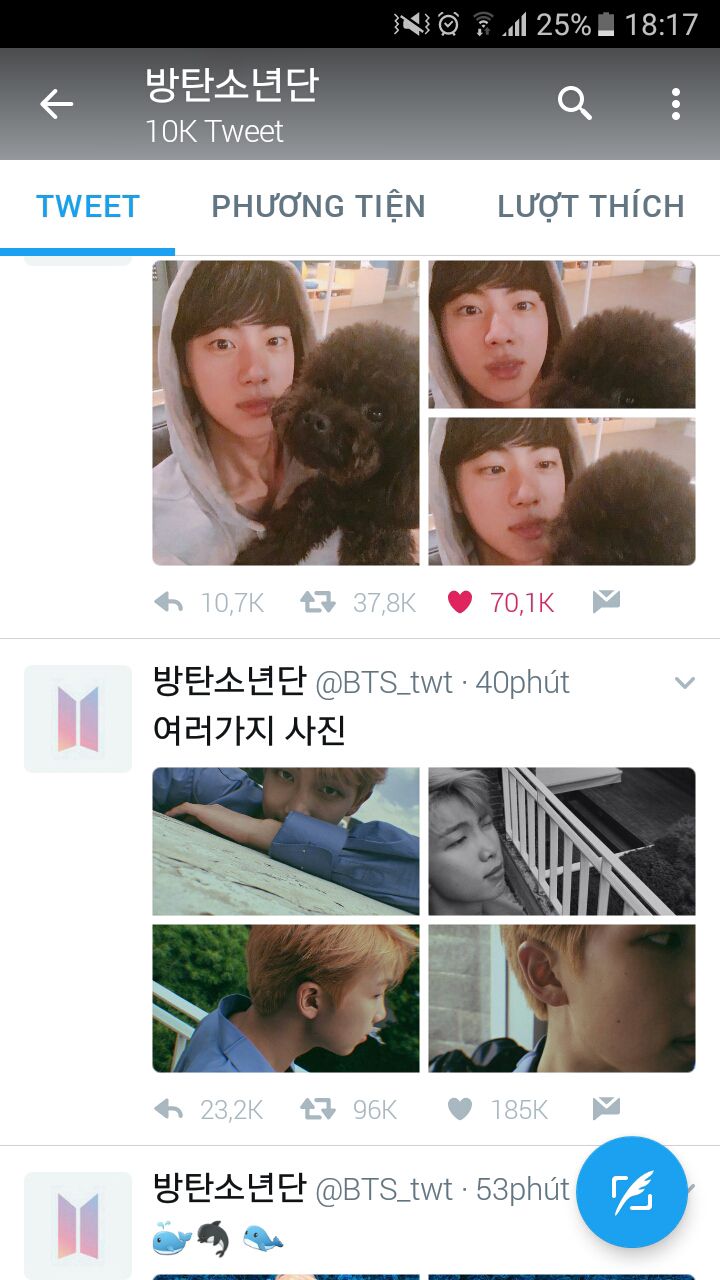The height and width of the screenshot is (1280, 720).
Task: Unlike the tweet with 70,1K likes
Action: 459,602
